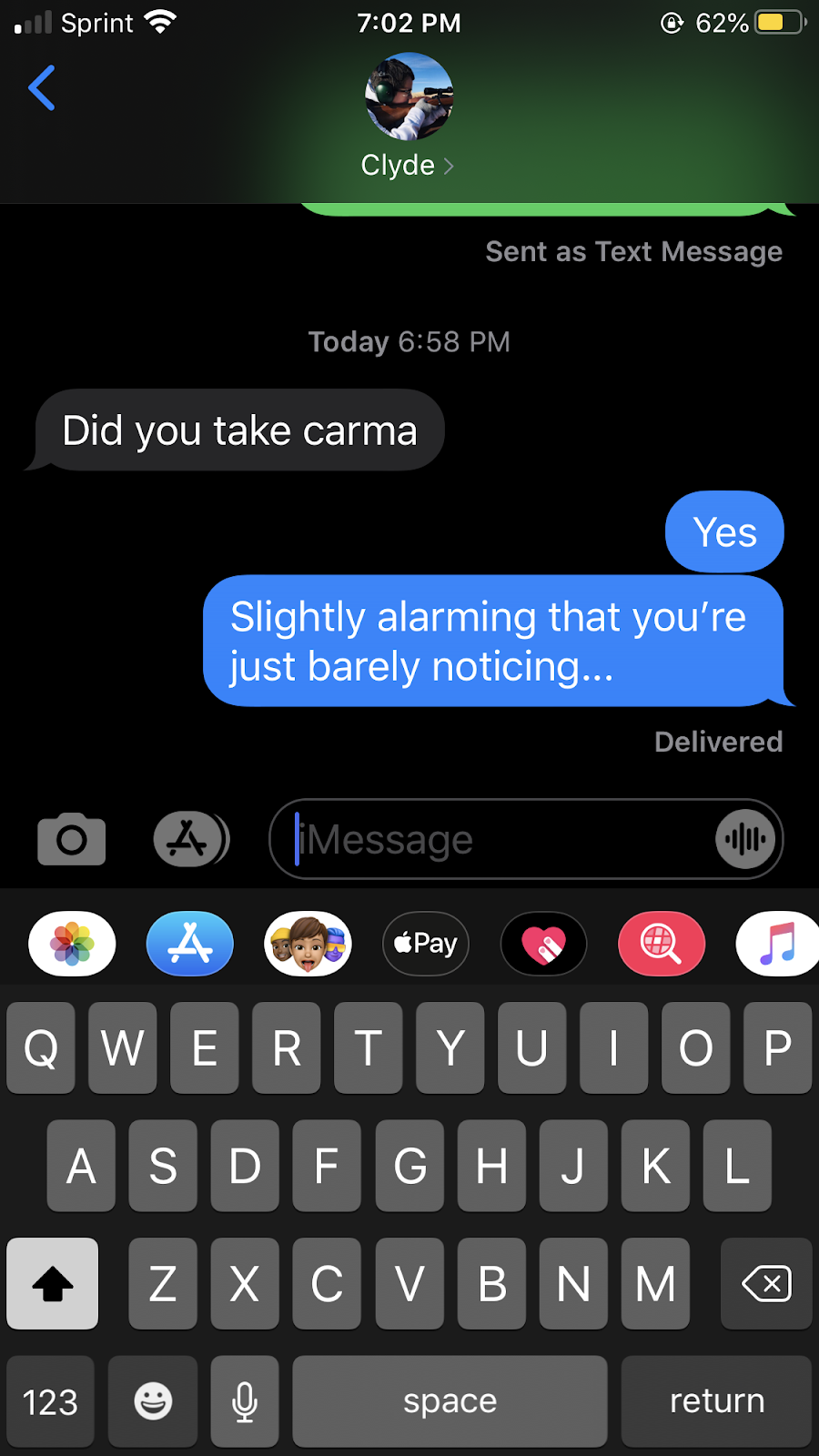This screenshot has width=819, height=1456.
Task: Open Apple Pay in messages
Action: [x=426, y=944]
